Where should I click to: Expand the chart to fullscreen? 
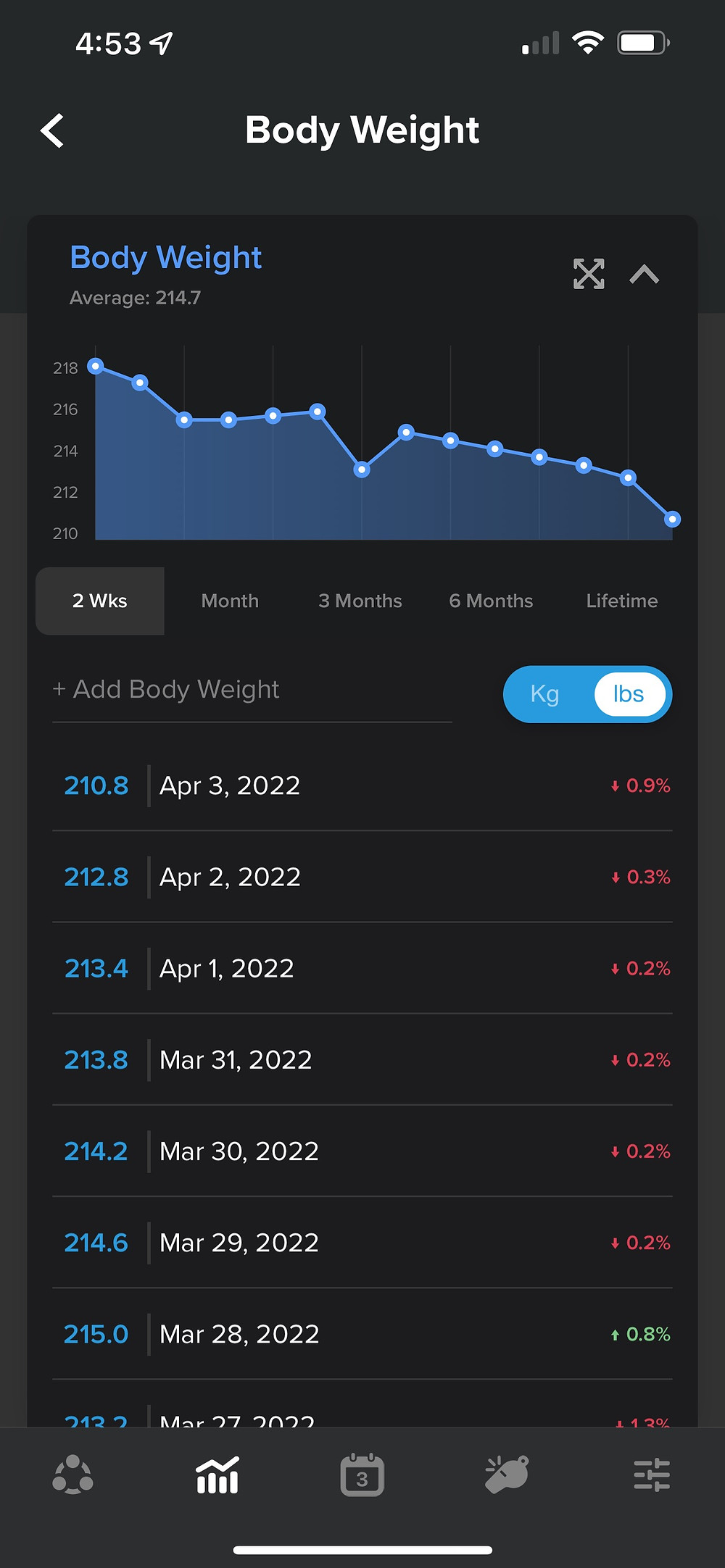click(x=589, y=274)
